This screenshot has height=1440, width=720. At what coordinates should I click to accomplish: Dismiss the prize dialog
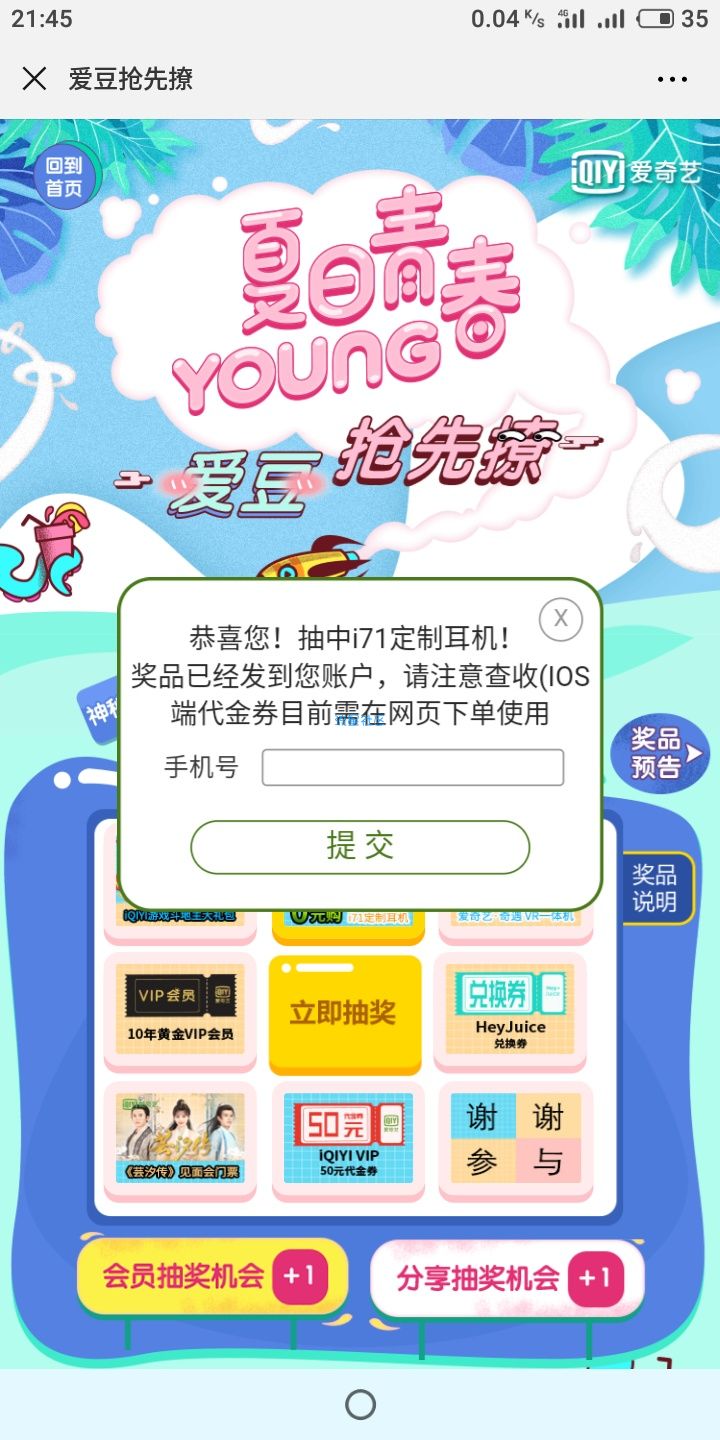pos(560,619)
